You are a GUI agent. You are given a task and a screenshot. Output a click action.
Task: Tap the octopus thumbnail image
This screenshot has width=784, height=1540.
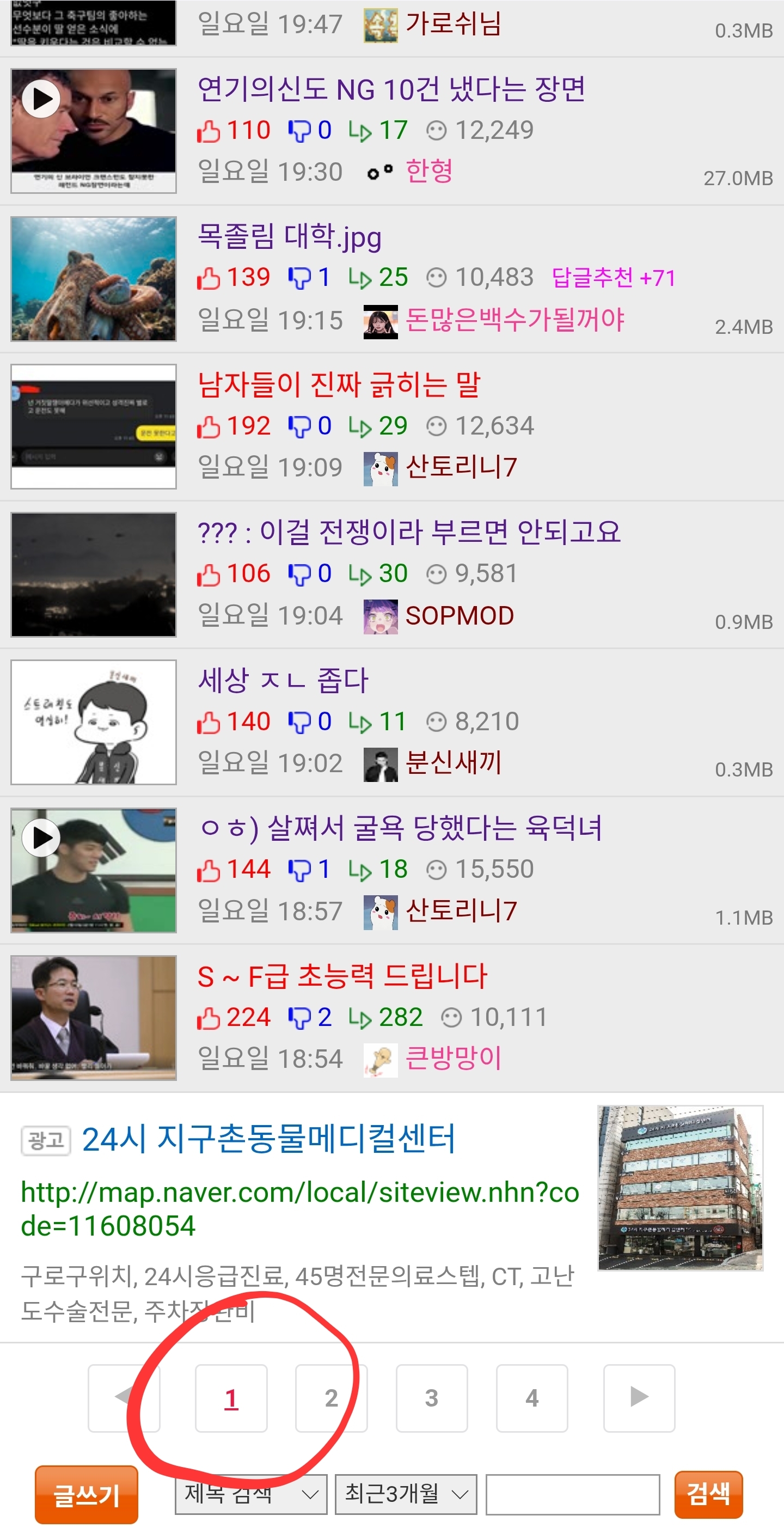coord(94,279)
